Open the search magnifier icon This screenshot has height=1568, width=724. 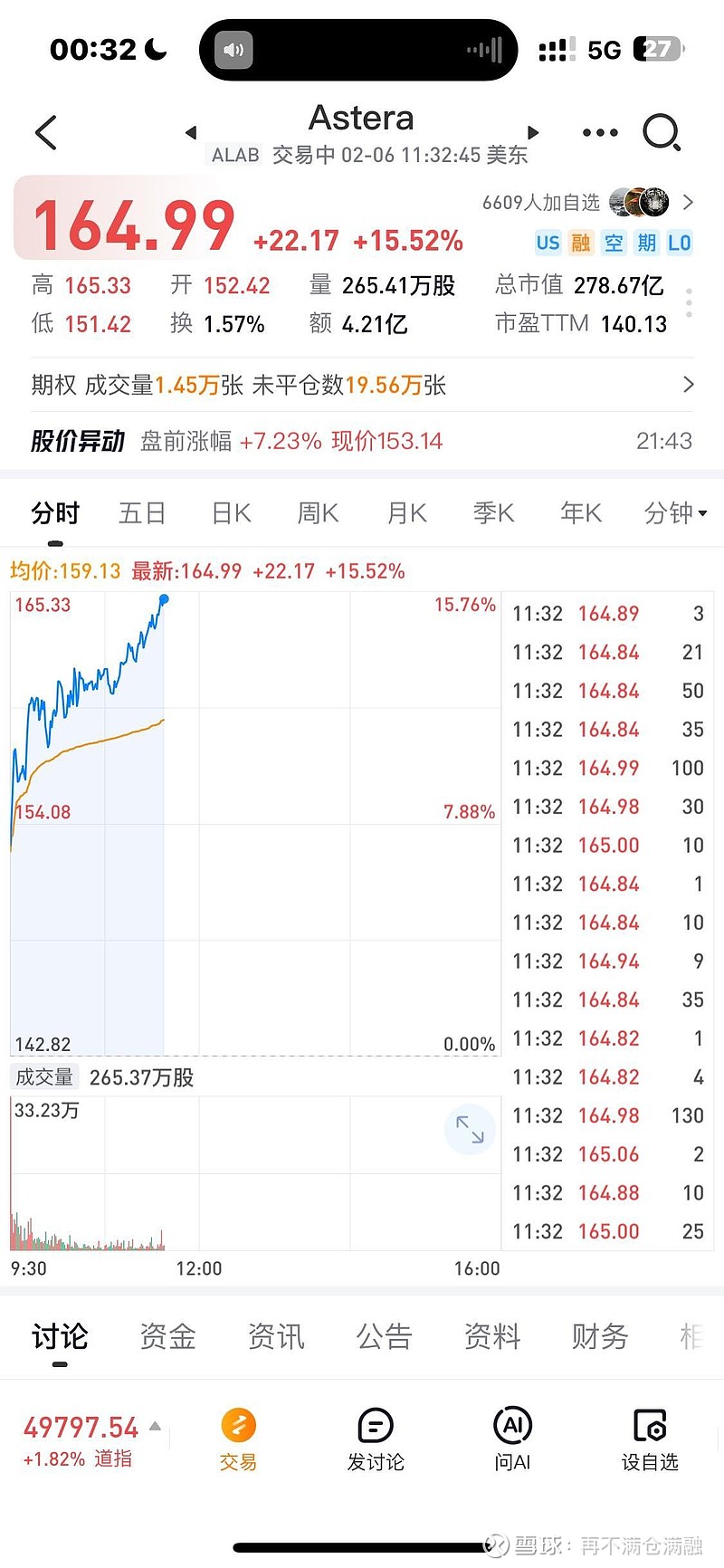point(662,133)
